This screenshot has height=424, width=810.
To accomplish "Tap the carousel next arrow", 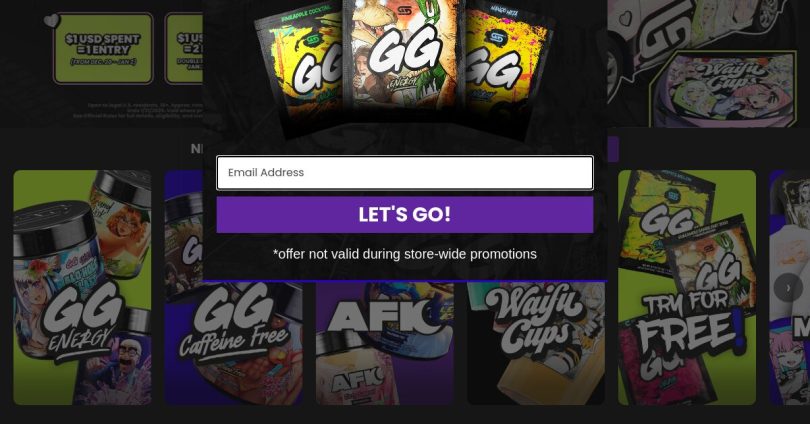I will [x=787, y=288].
